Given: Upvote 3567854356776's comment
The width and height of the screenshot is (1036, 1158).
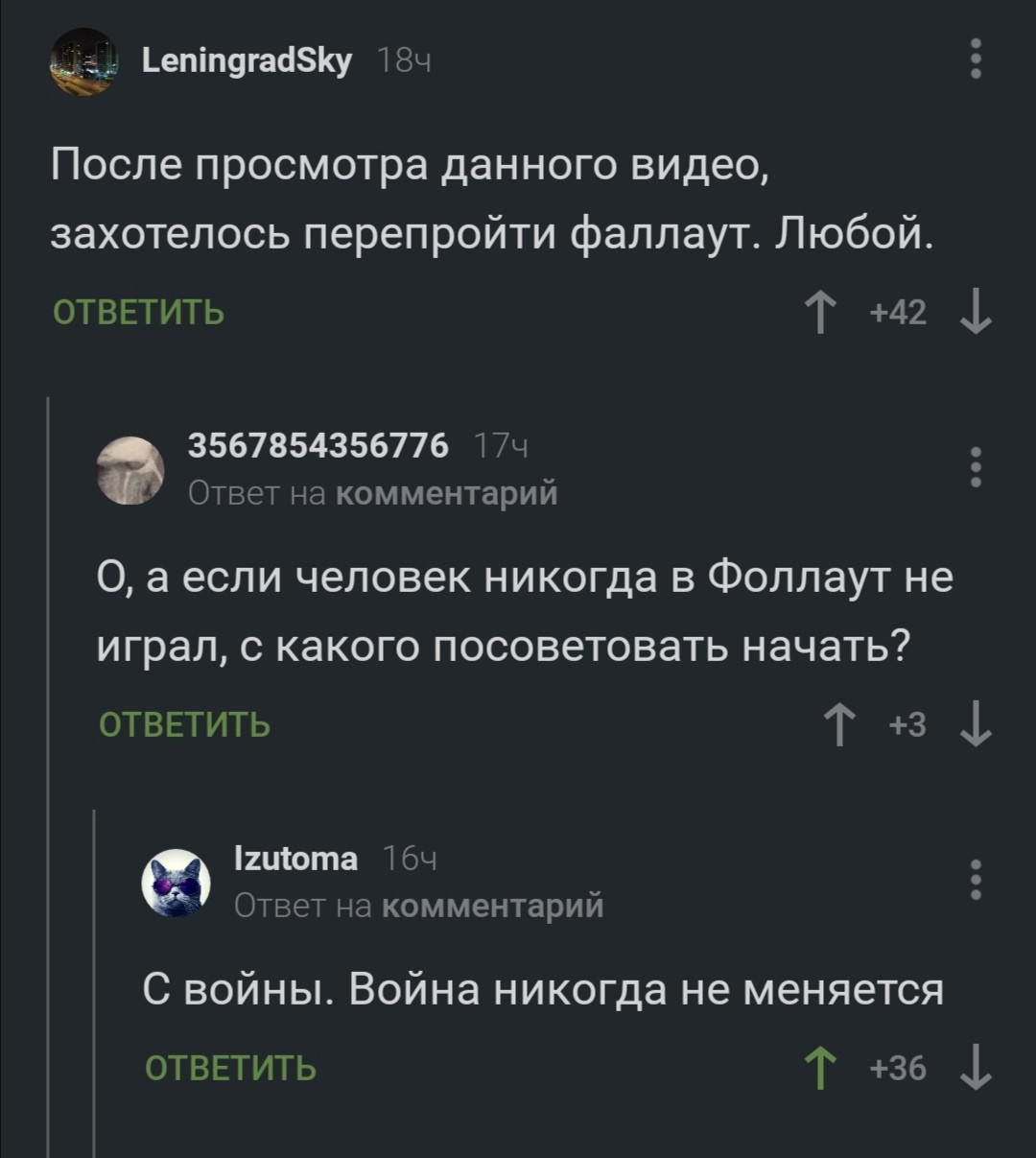Looking at the screenshot, I should 839,726.
